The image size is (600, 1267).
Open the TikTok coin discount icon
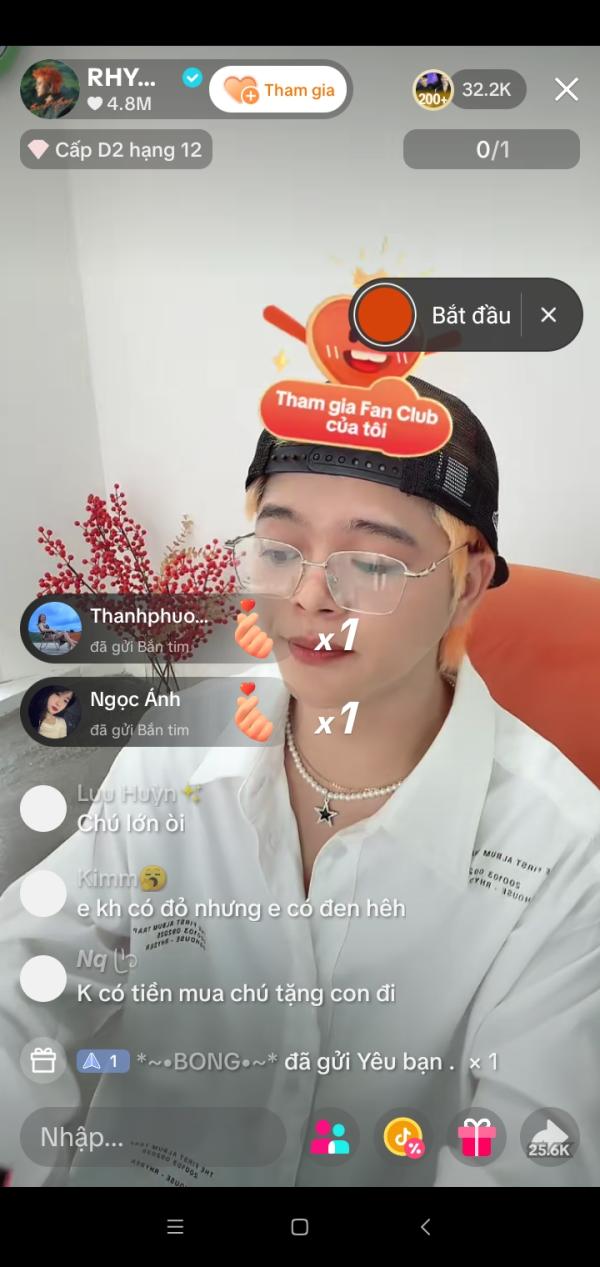pyautogui.click(x=404, y=1137)
